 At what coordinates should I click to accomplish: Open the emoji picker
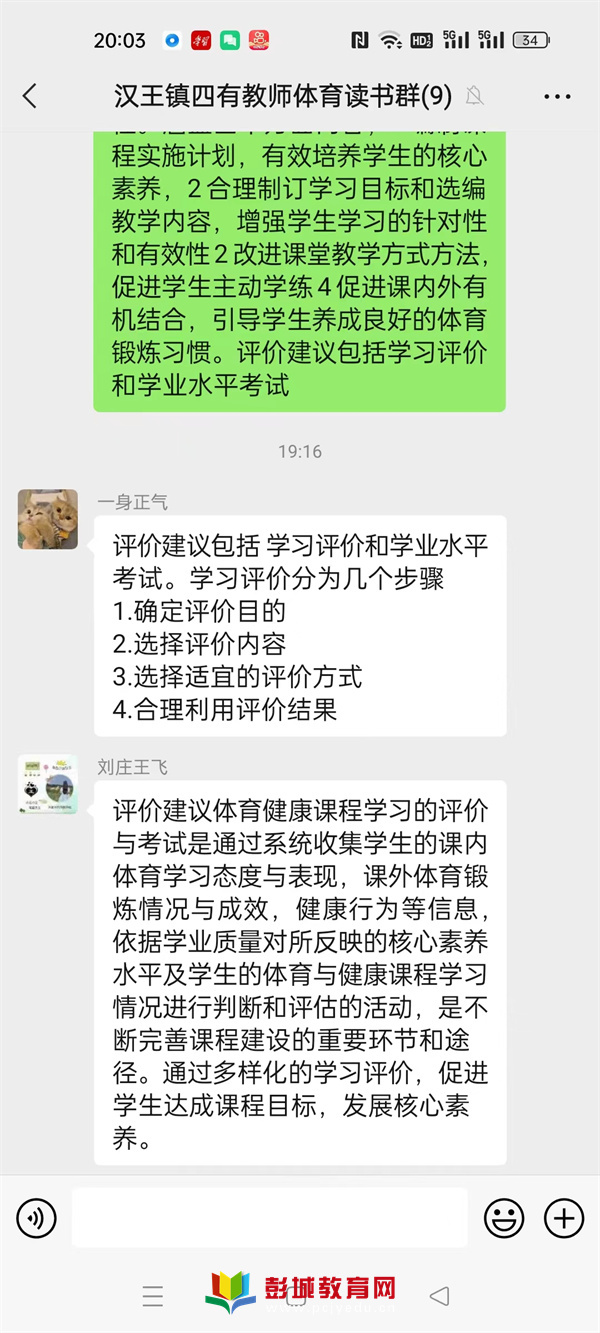(x=504, y=1218)
